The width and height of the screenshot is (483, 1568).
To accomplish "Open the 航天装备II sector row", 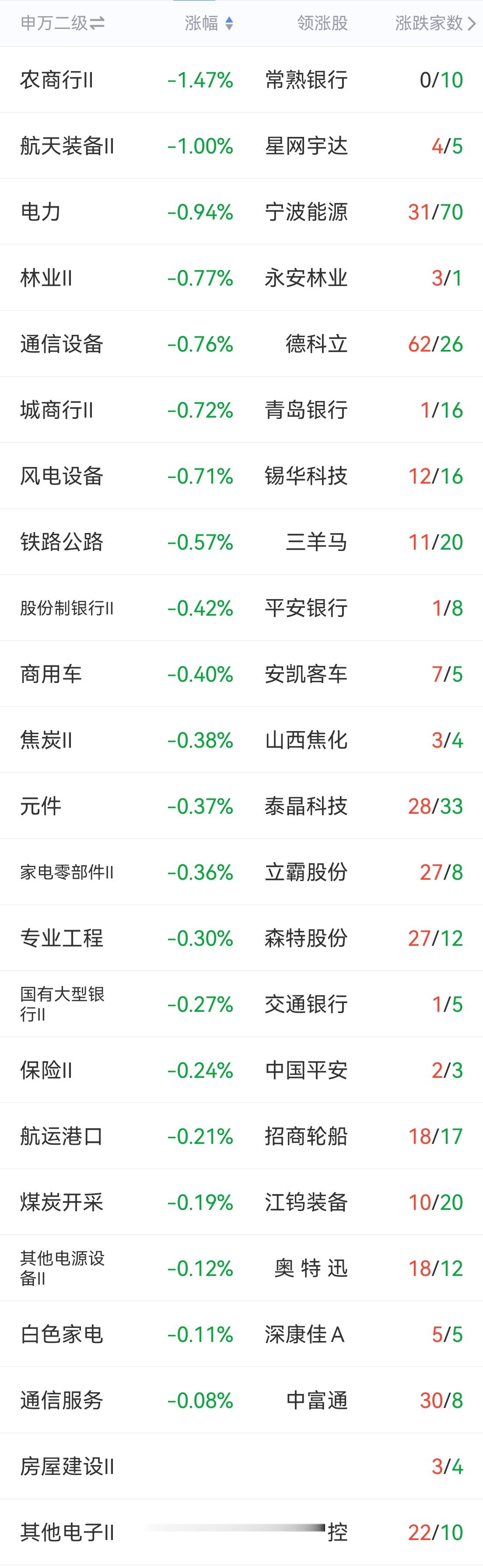I will point(241,146).
